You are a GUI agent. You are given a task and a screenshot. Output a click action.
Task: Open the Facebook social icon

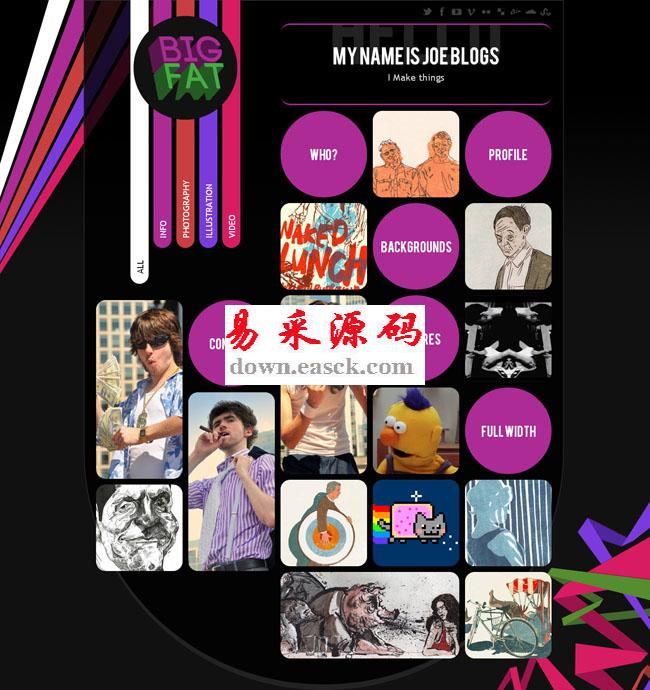(441, 11)
